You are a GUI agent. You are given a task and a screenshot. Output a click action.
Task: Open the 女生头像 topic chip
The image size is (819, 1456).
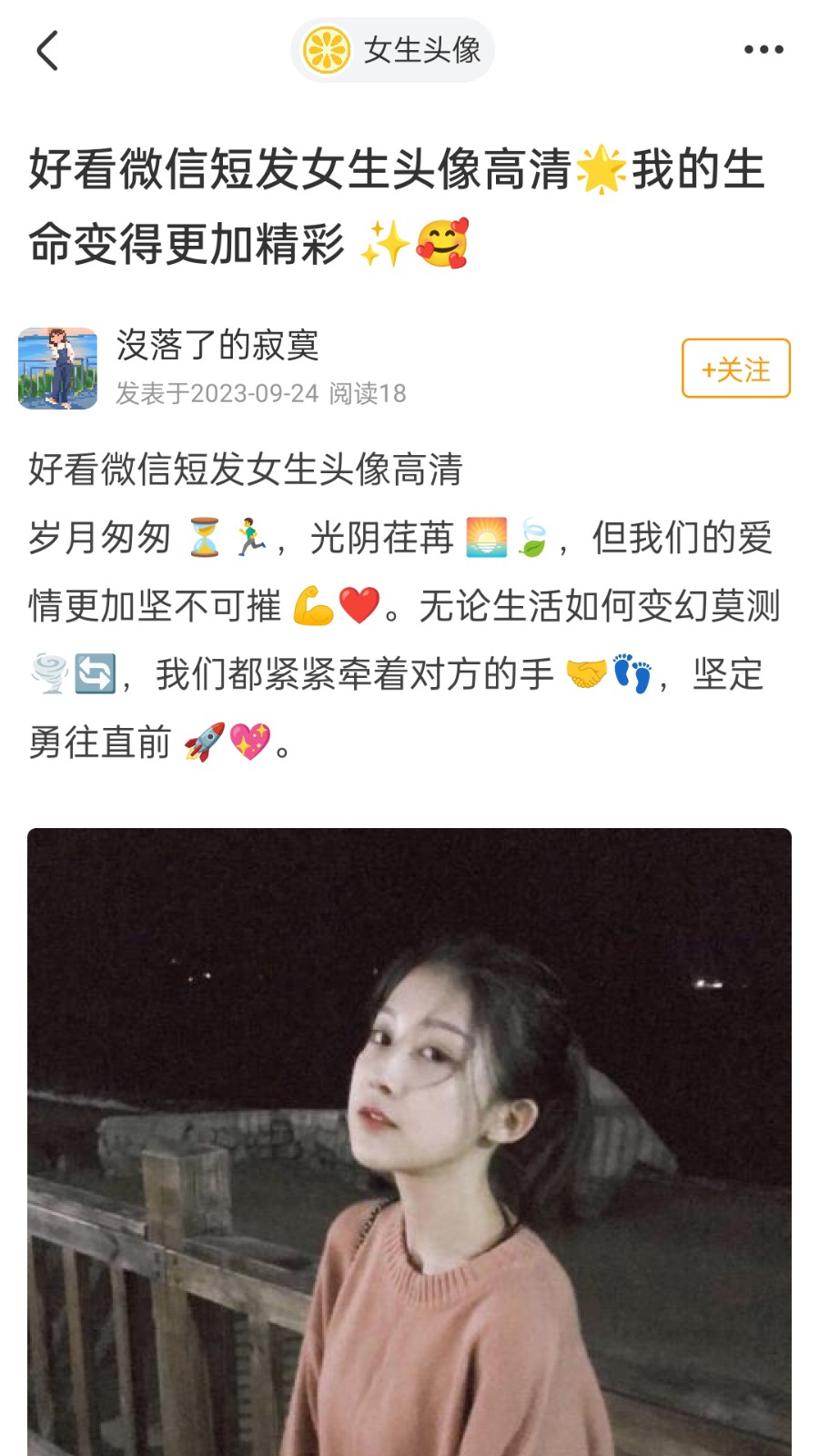point(392,50)
